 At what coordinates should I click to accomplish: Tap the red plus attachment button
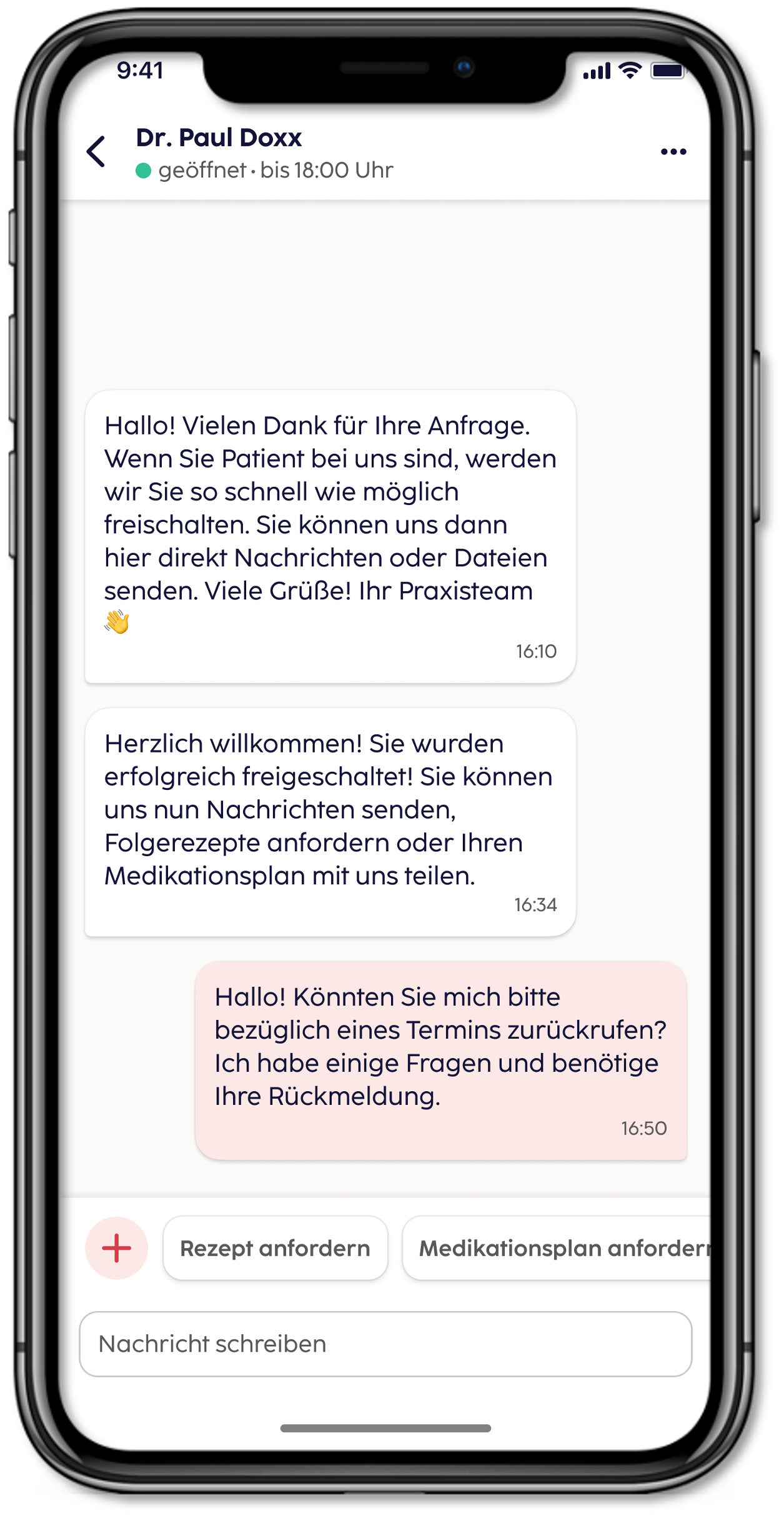(117, 1248)
